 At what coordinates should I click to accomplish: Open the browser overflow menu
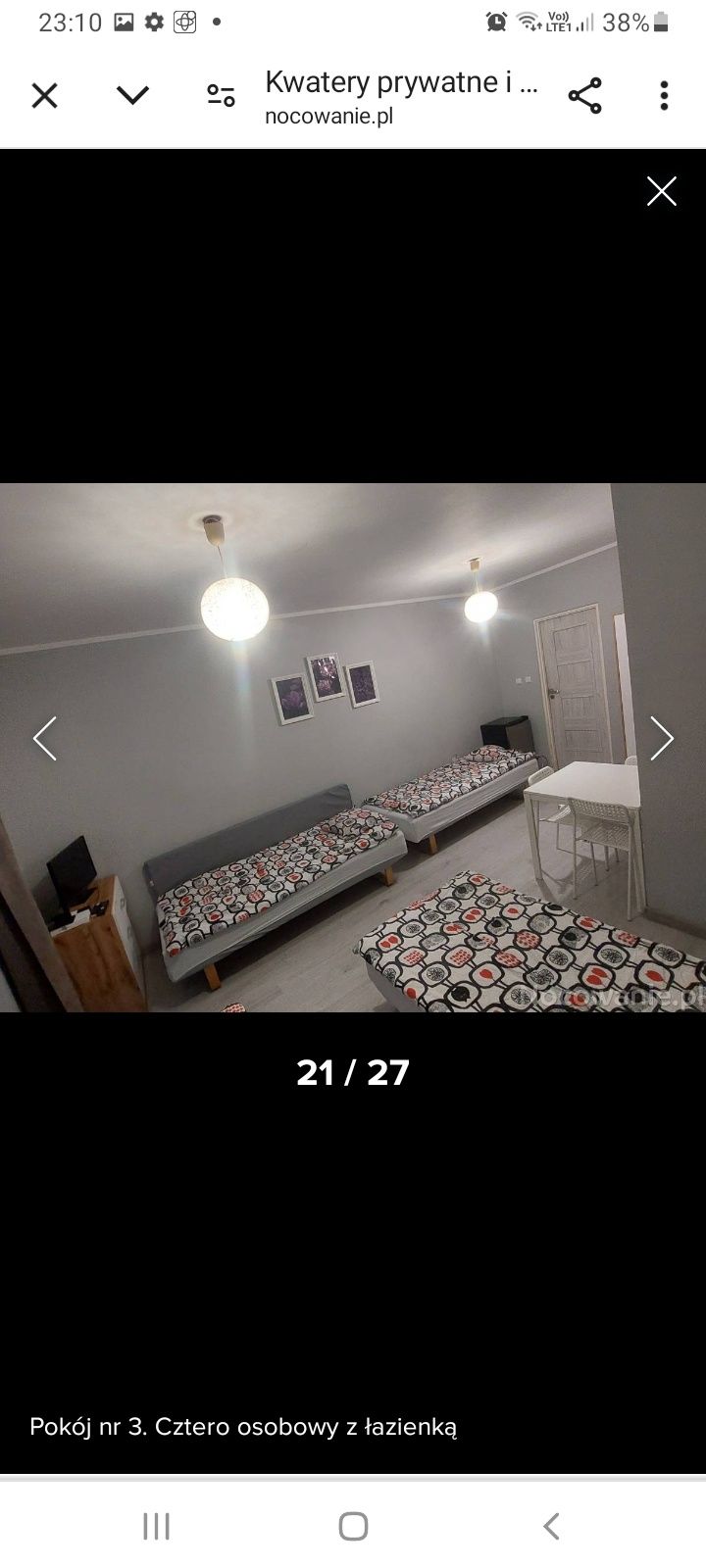pyautogui.click(x=664, y=95)
